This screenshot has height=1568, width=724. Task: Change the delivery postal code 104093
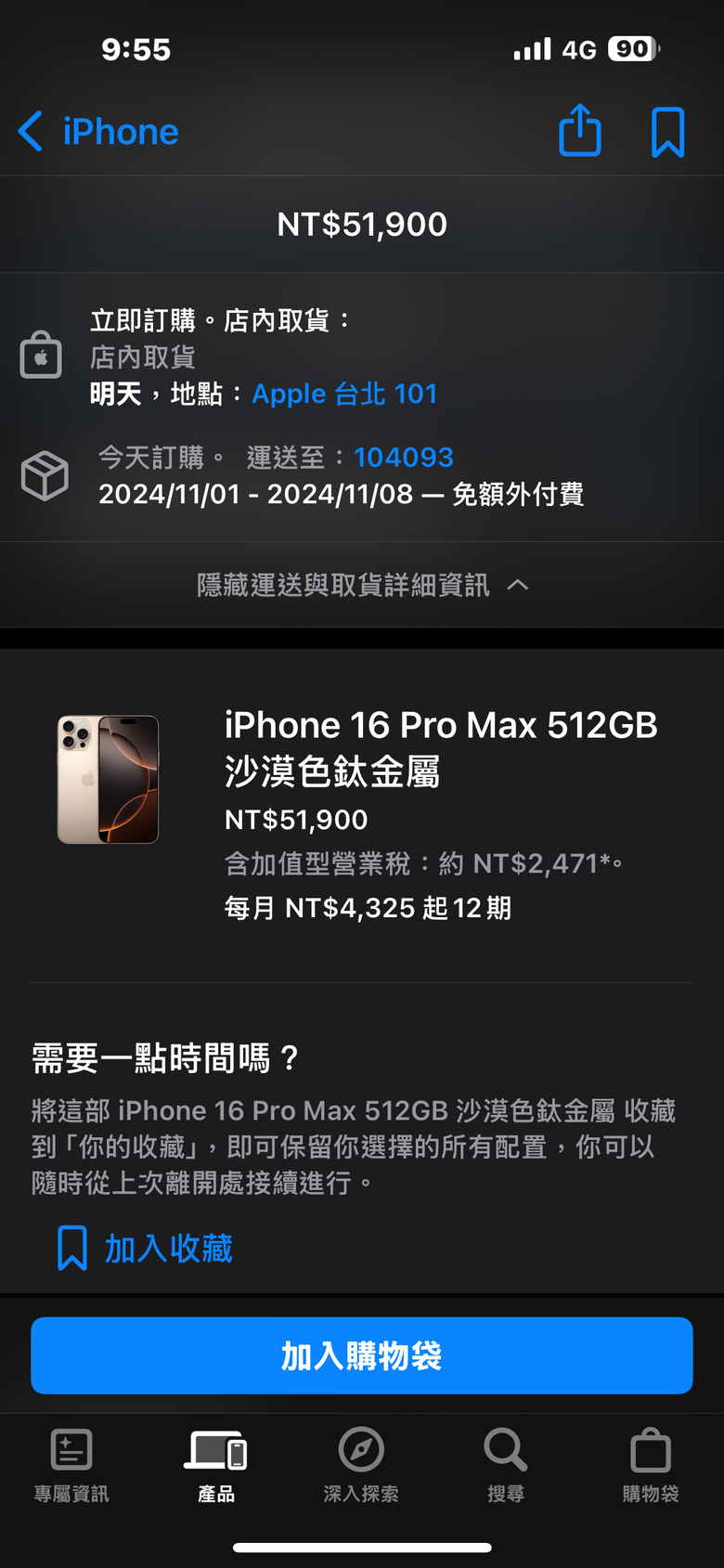[403, 457]
